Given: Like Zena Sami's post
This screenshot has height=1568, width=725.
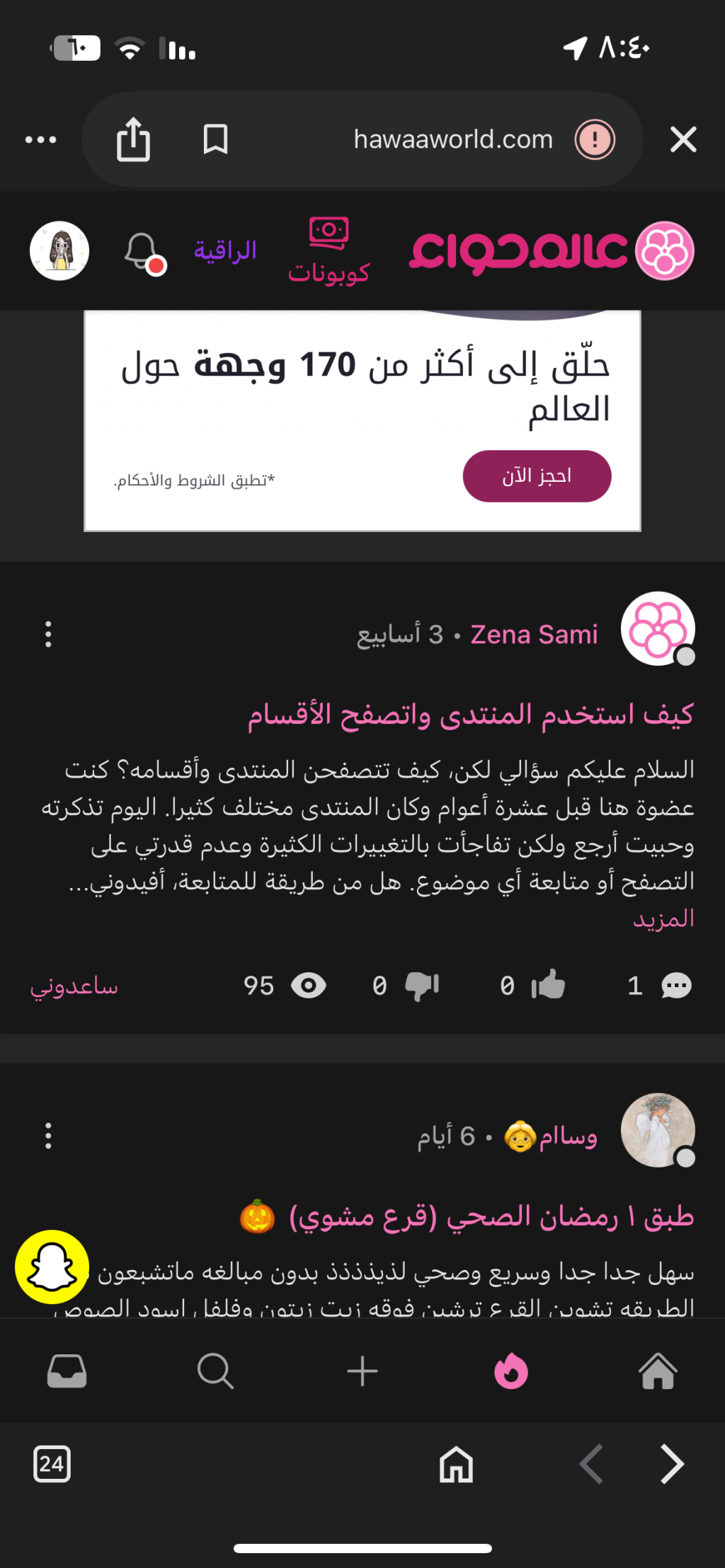Looking at the screenshot, I should pyautogui.click(x=548, y=986).
